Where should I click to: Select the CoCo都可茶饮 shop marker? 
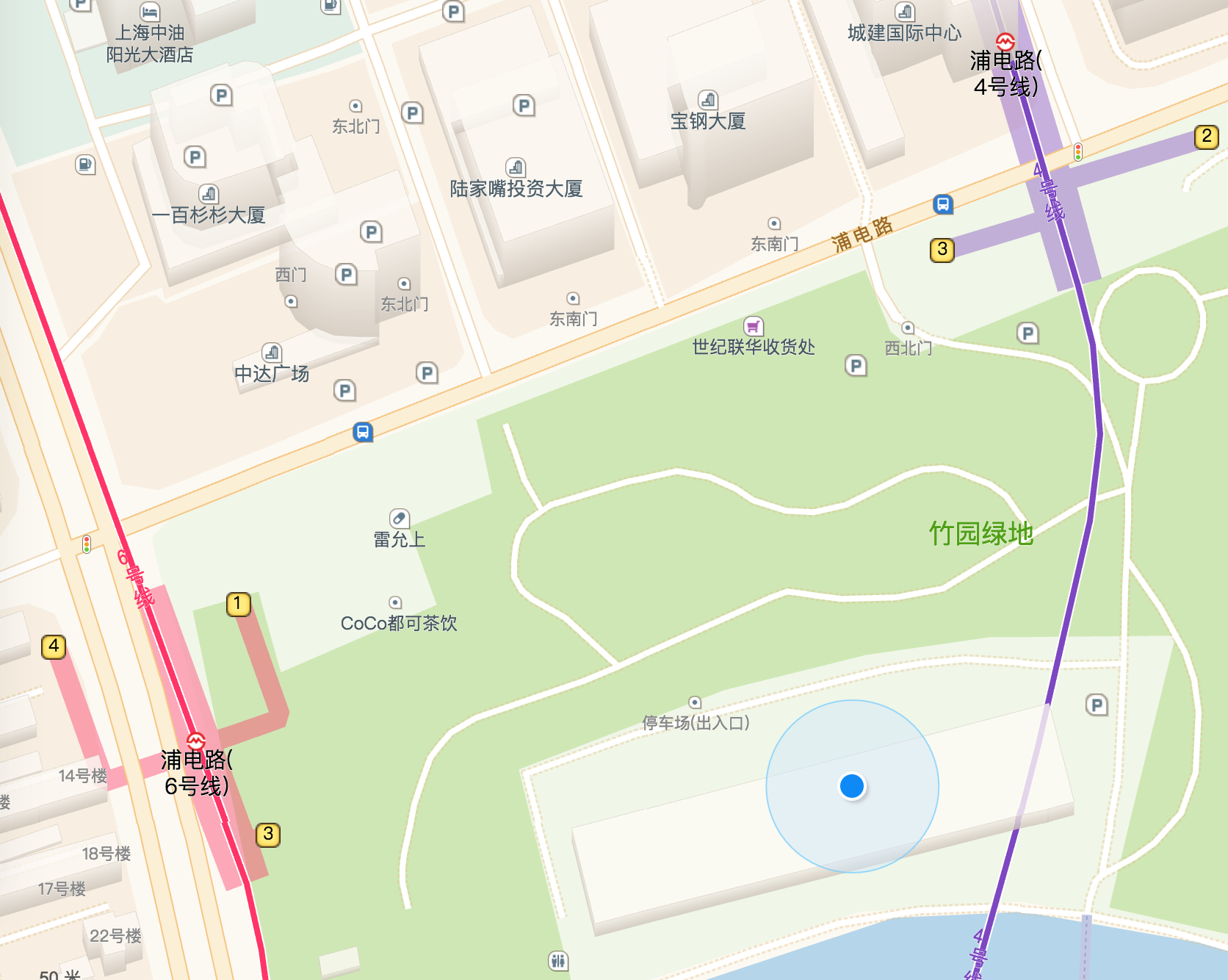click(395, 602)
